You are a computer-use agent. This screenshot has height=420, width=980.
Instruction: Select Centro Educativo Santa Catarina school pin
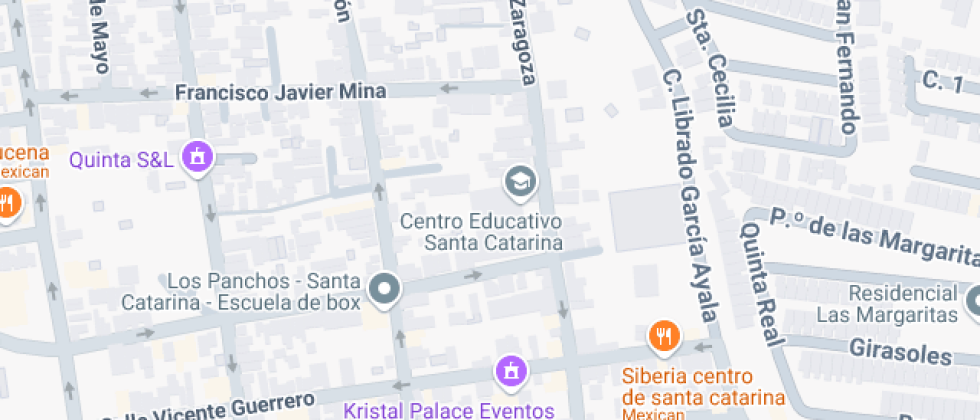point(521,182)
